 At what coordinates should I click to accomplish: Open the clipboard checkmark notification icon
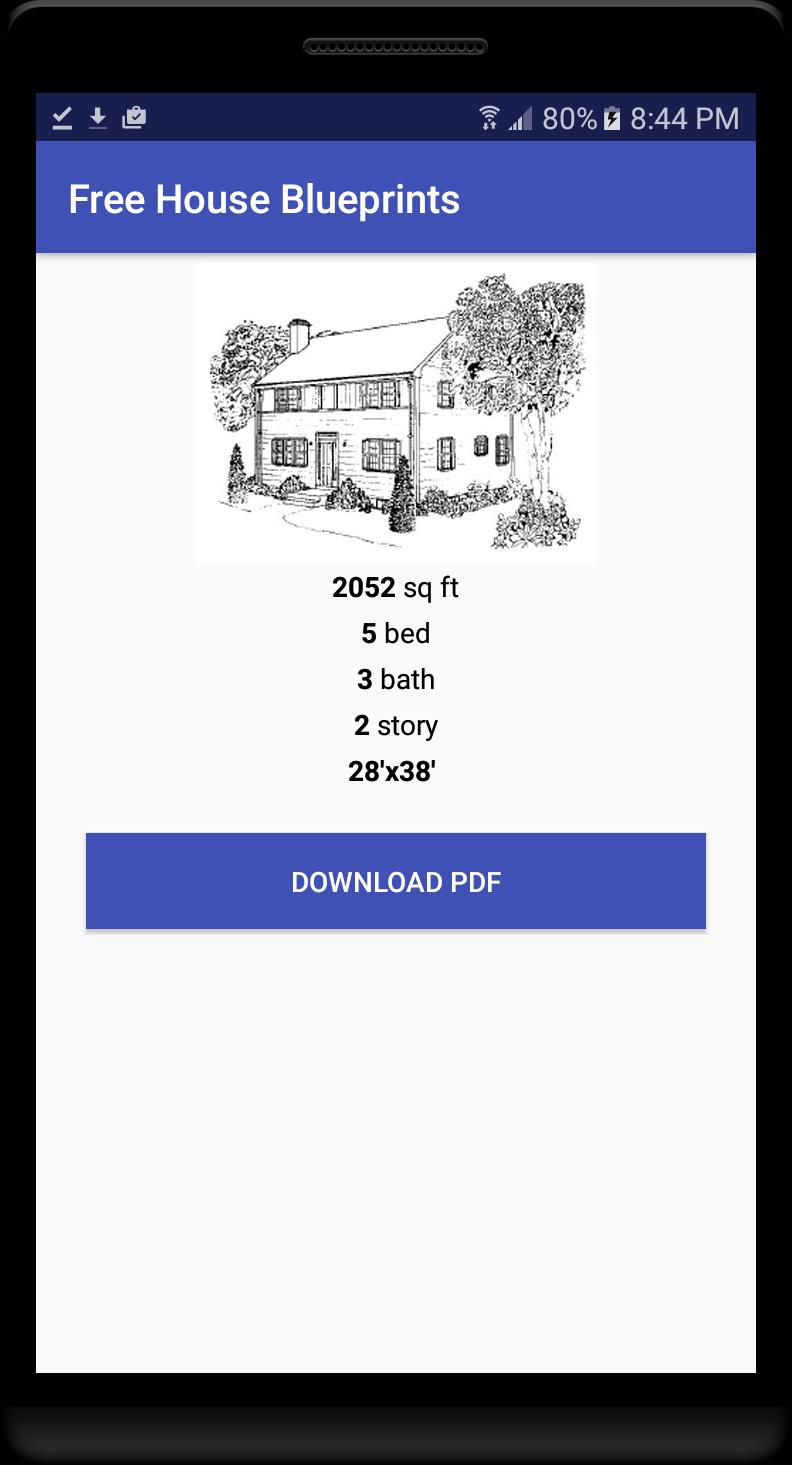click(134, 117)
